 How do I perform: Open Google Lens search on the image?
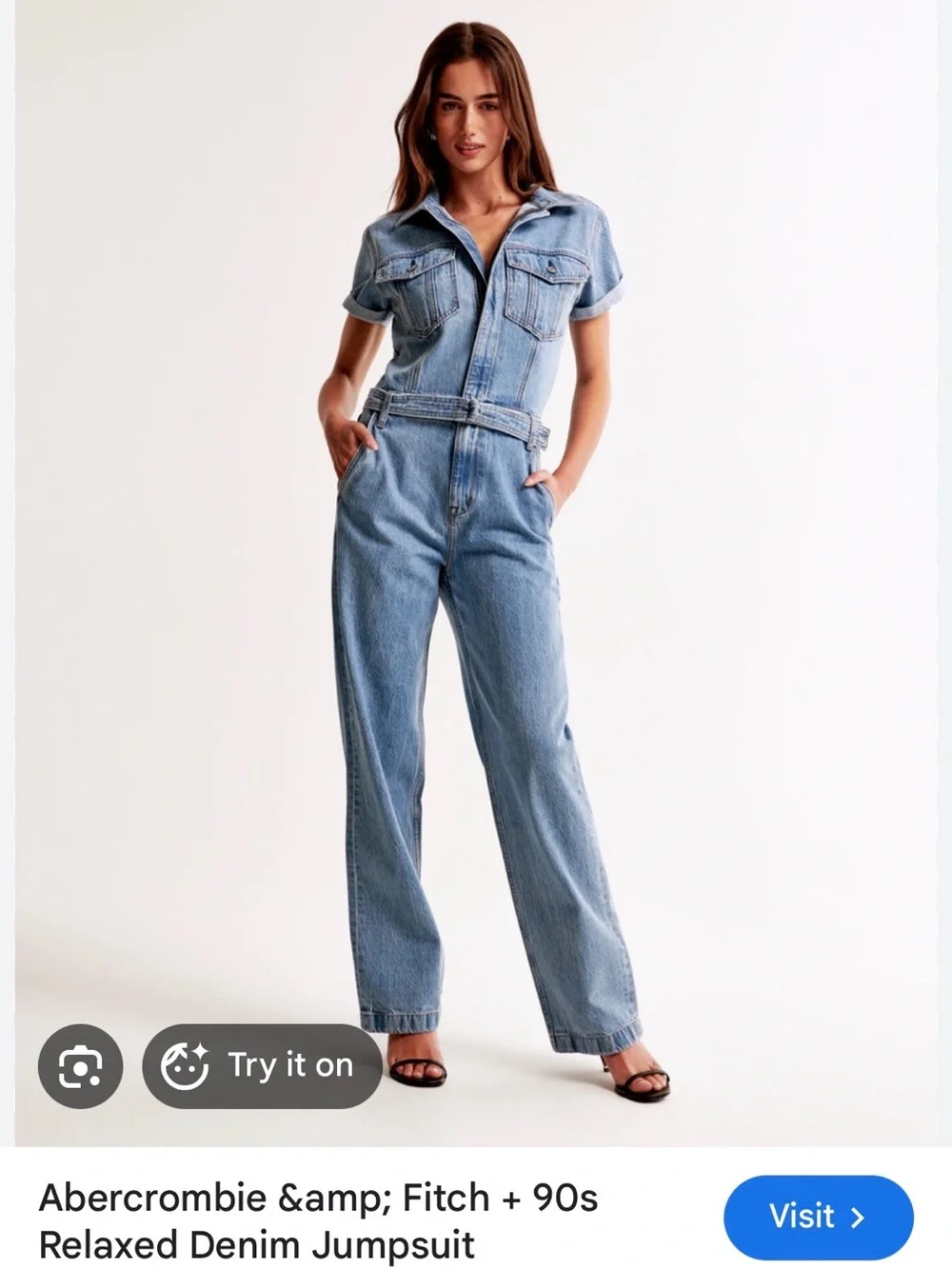[81, 1066]
